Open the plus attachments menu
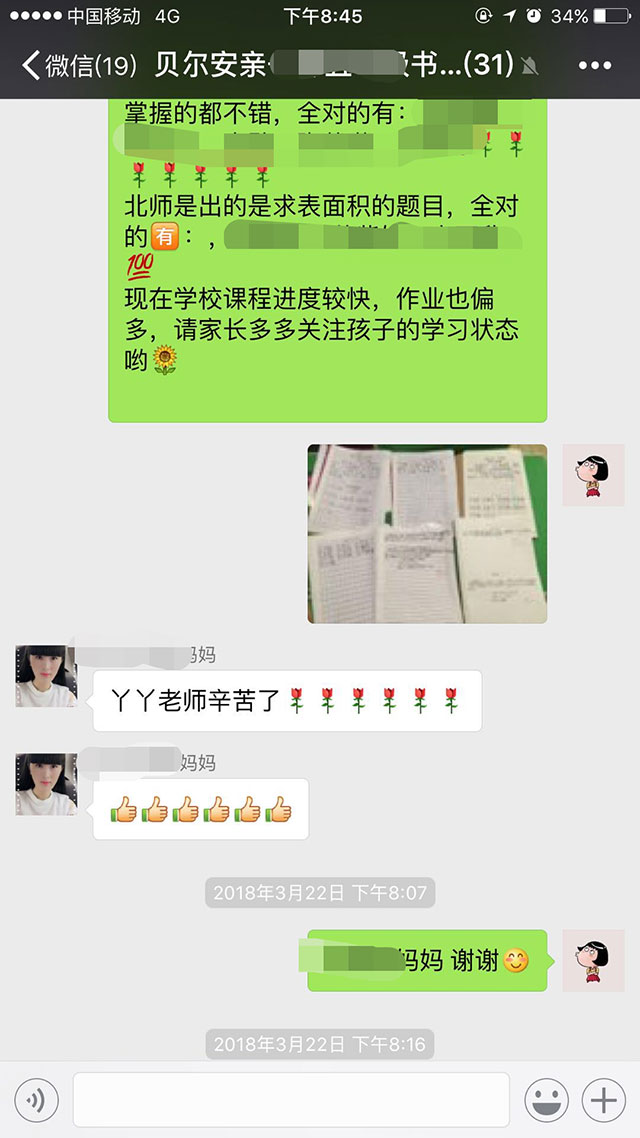Screen dimensions: 640x1138 604,1101
